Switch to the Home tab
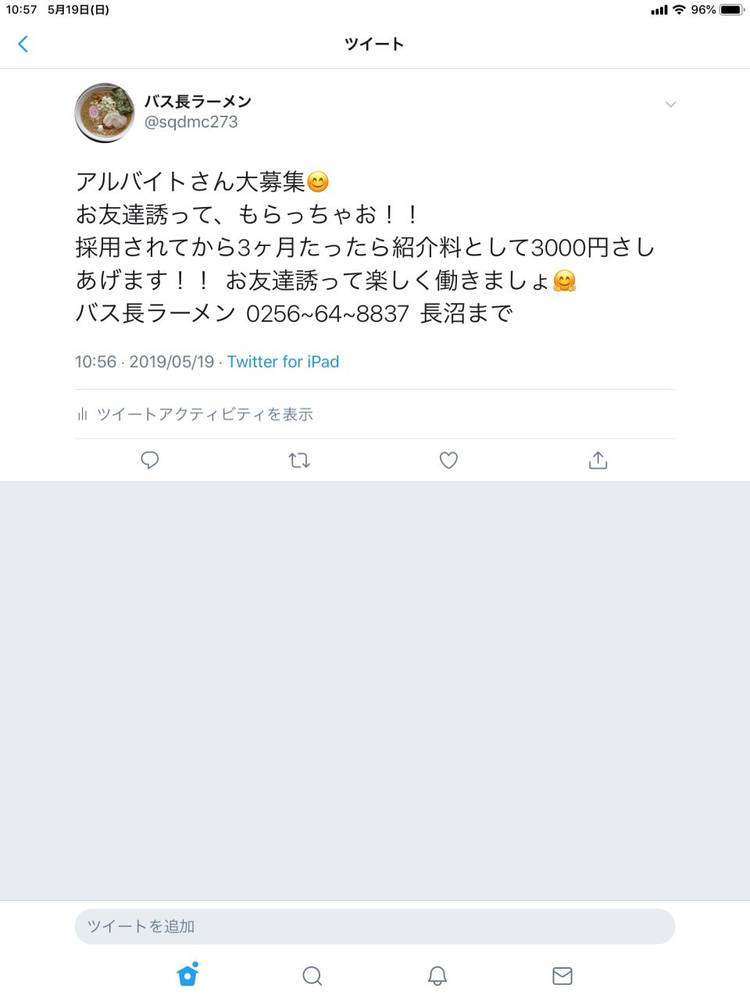Viewport: 750px width, 1000px height. click(187, 975)
